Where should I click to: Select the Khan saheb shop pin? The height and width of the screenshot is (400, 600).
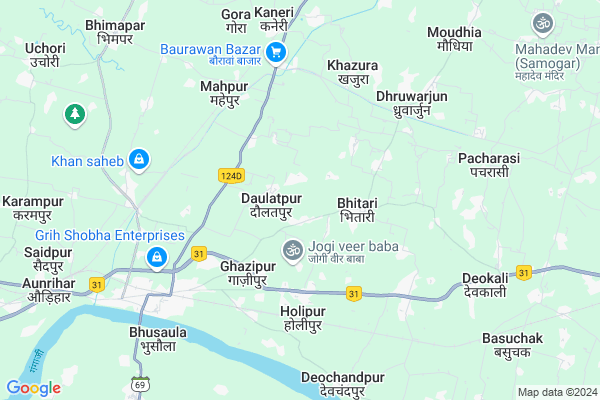(140, 160)
